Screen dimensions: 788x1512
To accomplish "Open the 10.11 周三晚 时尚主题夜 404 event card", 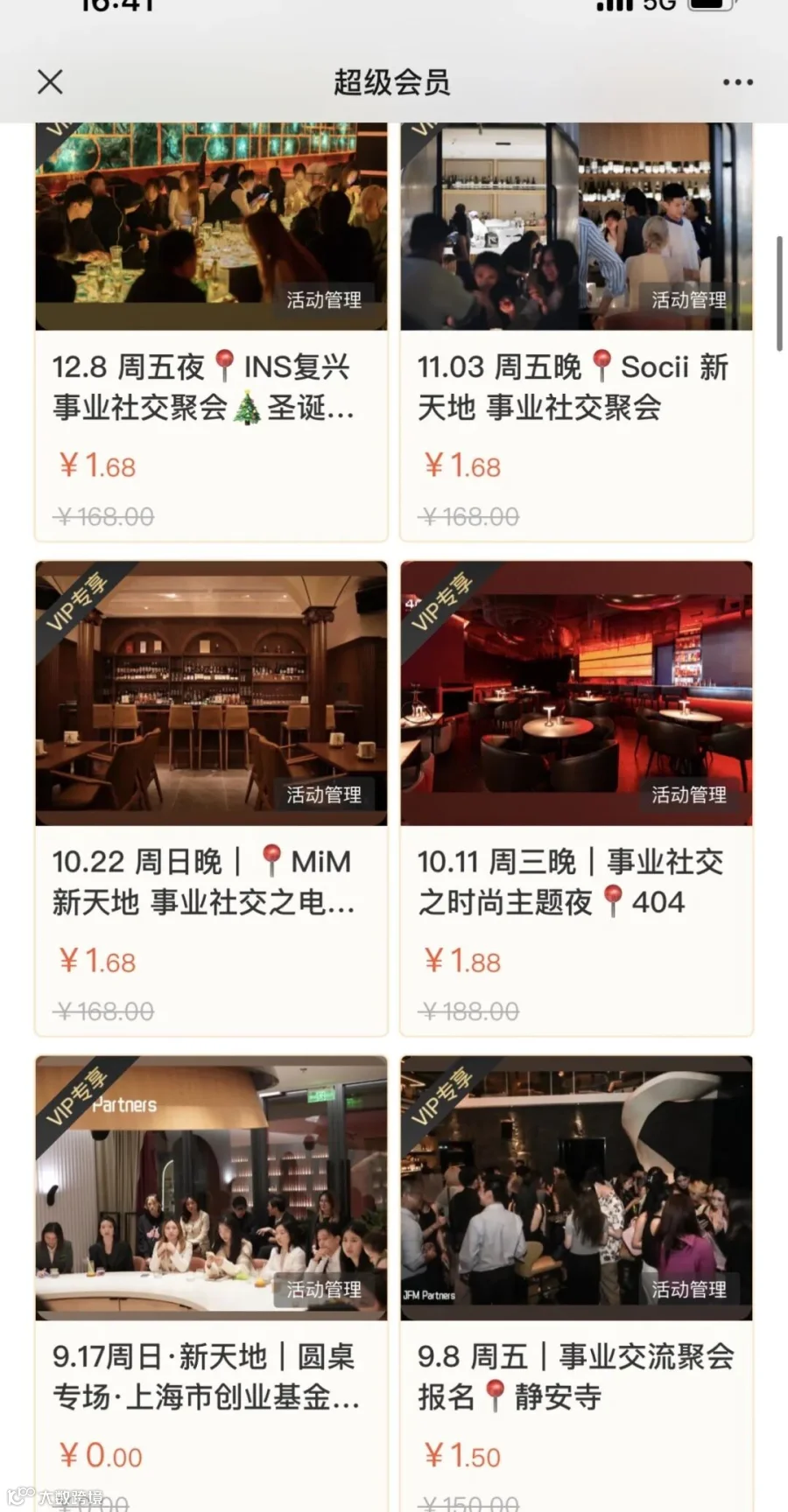I will pyautogui.click(x=576, y=799).
